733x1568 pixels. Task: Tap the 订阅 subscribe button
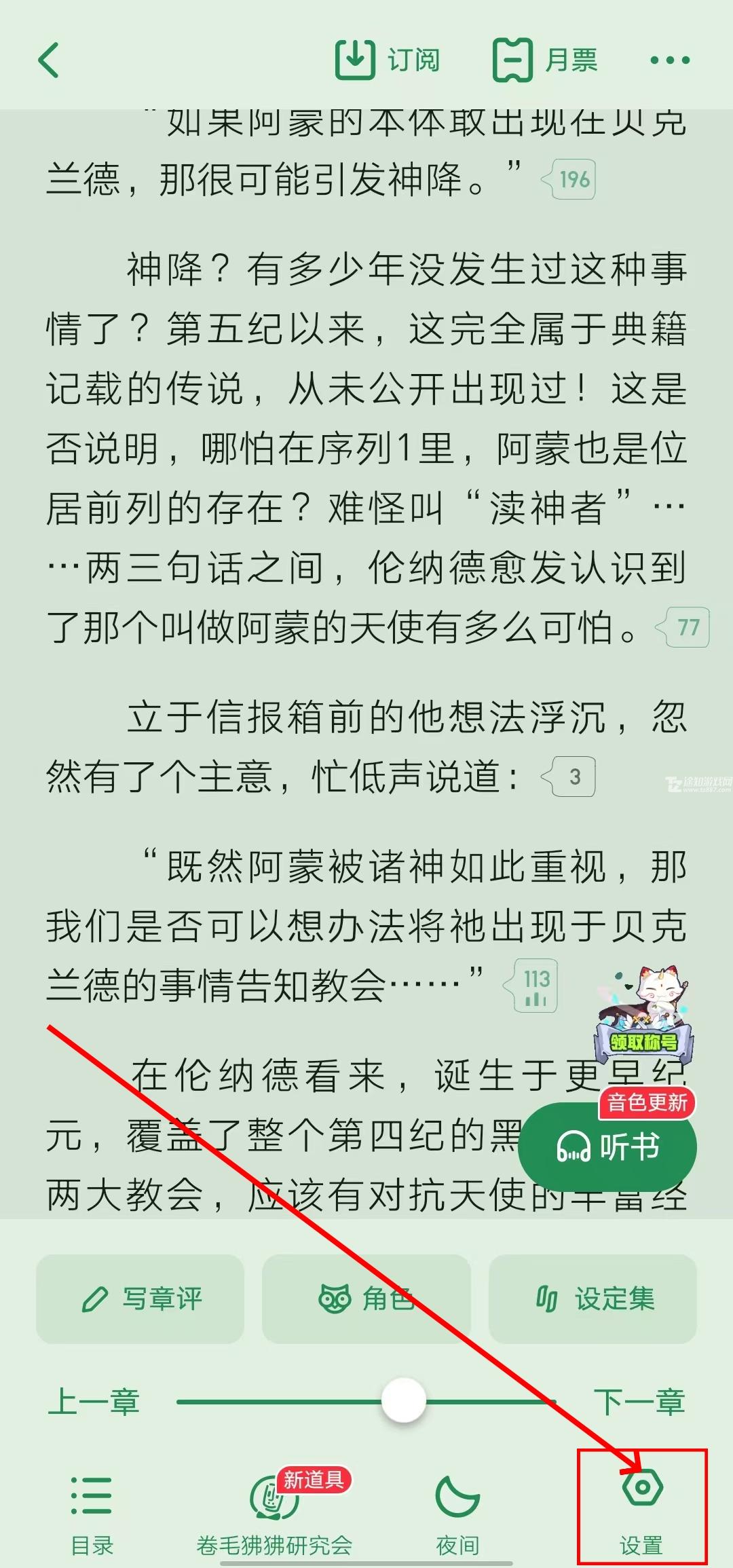388,60
